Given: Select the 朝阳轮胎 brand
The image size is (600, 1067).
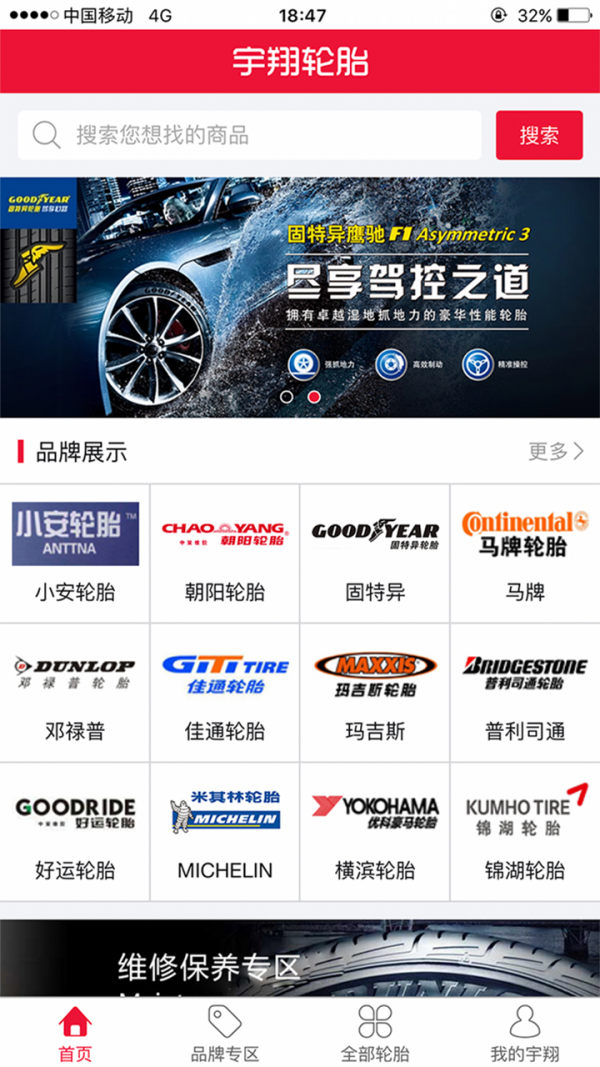Looking at the screenshot, I should 225,553.
